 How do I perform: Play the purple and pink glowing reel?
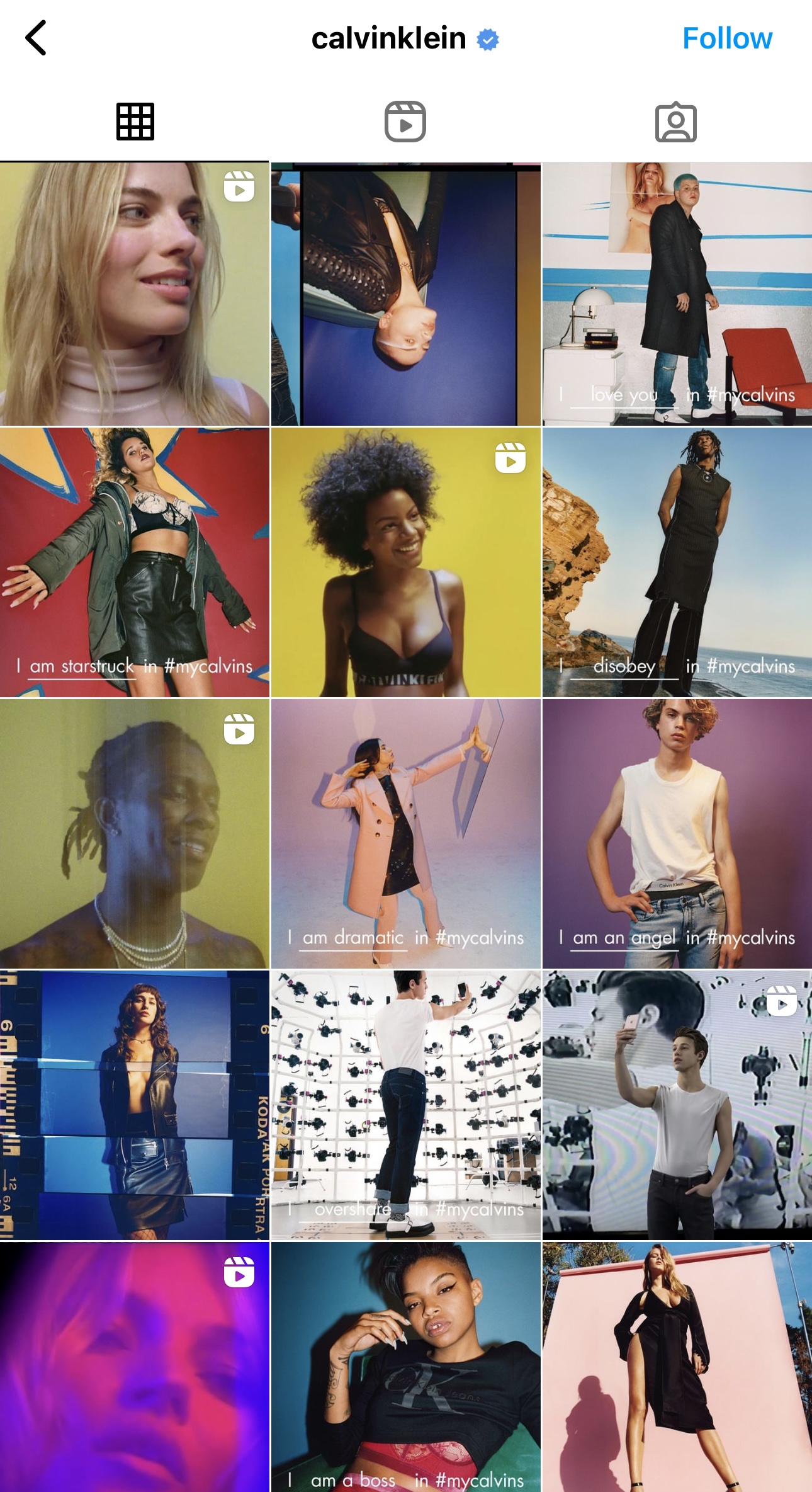(x=135, y=1367)
